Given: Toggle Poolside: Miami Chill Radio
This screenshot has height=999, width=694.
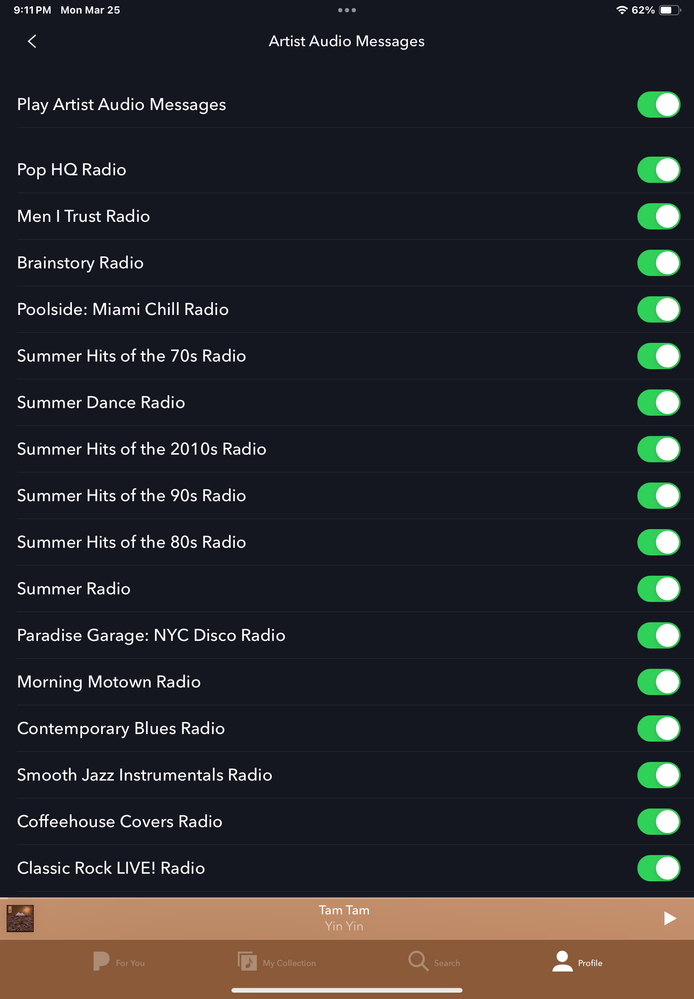Looking at the screenshot, I should click(658, 309).
